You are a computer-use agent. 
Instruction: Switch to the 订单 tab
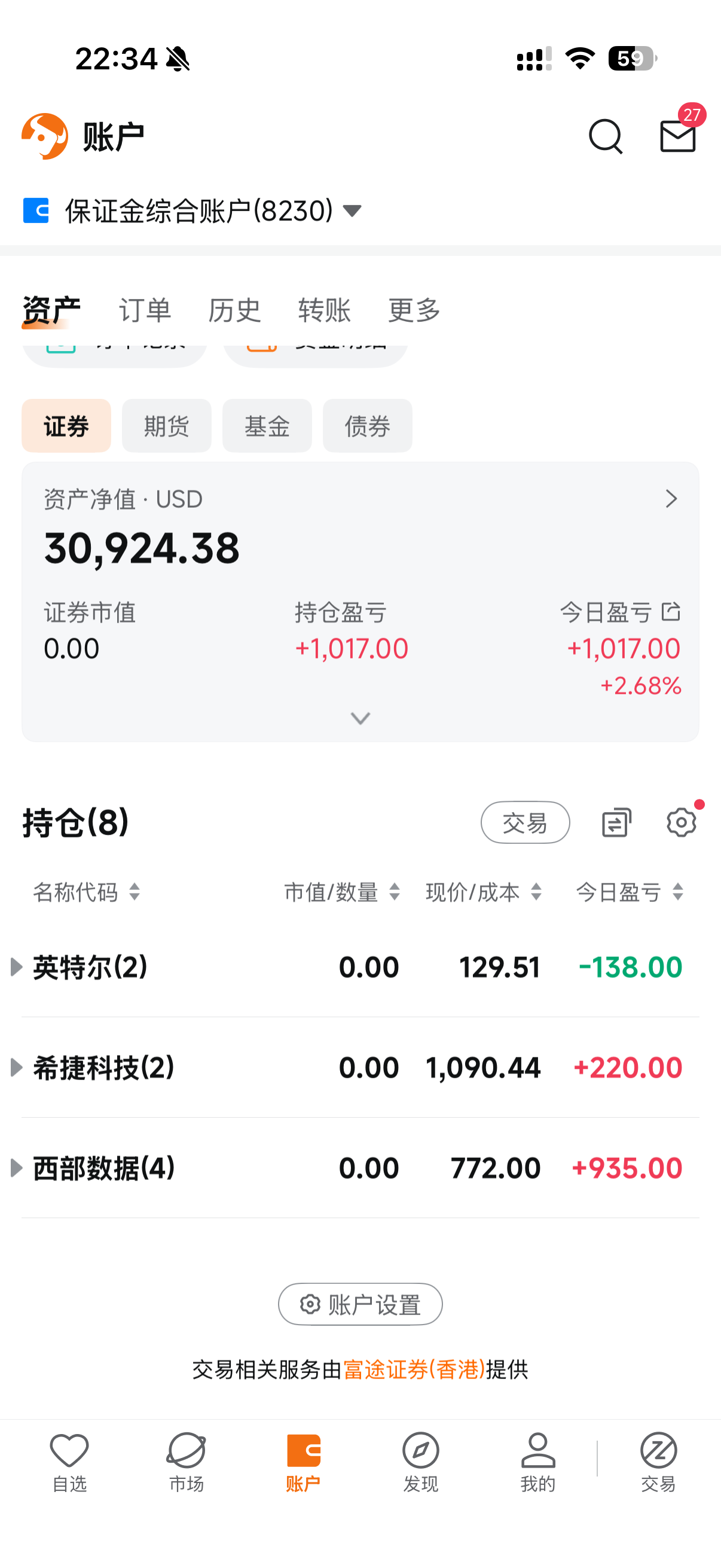[145, 310]
